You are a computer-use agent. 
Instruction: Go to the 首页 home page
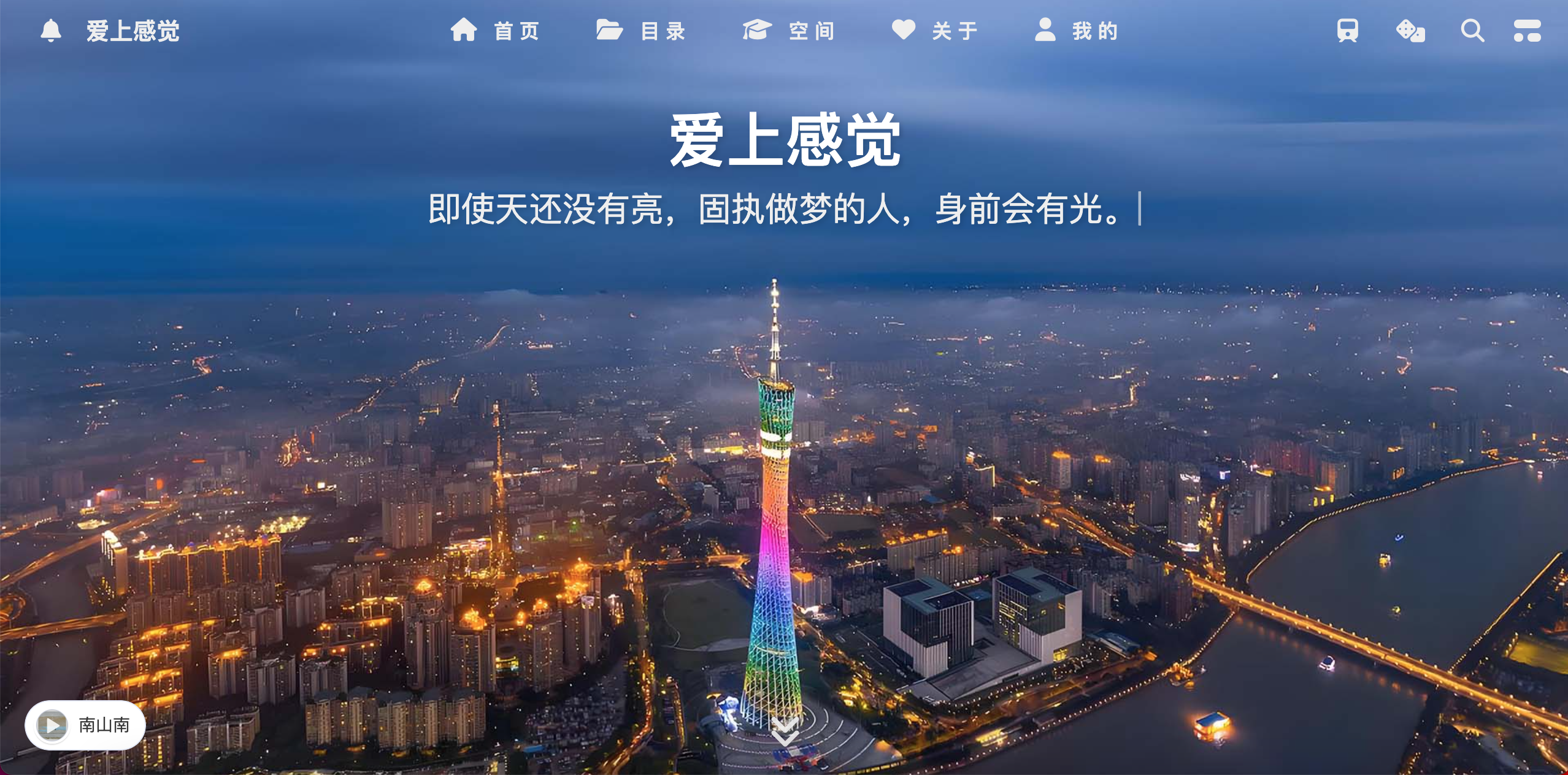click(495, 31)
